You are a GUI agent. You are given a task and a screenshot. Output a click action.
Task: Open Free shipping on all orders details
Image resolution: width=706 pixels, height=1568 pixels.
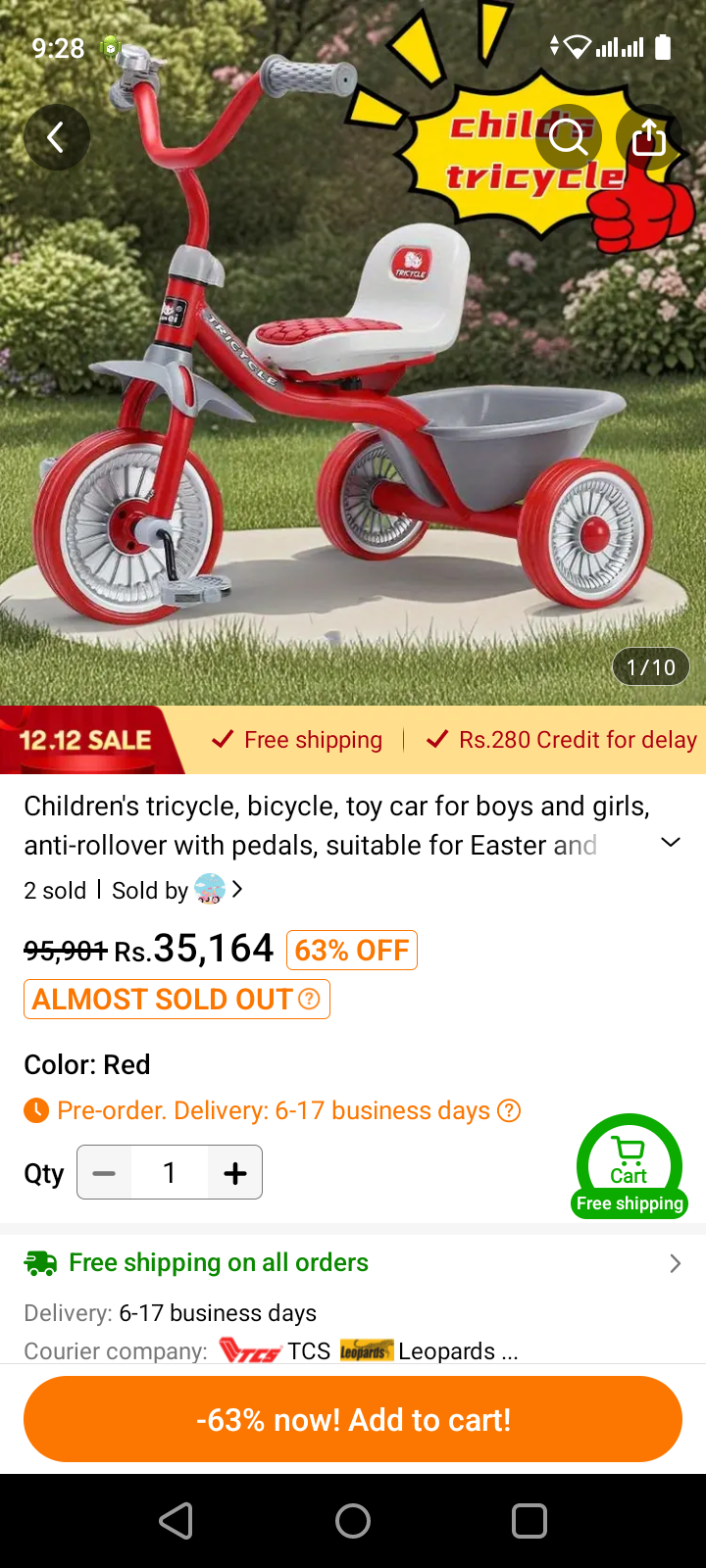point(353,1262)
